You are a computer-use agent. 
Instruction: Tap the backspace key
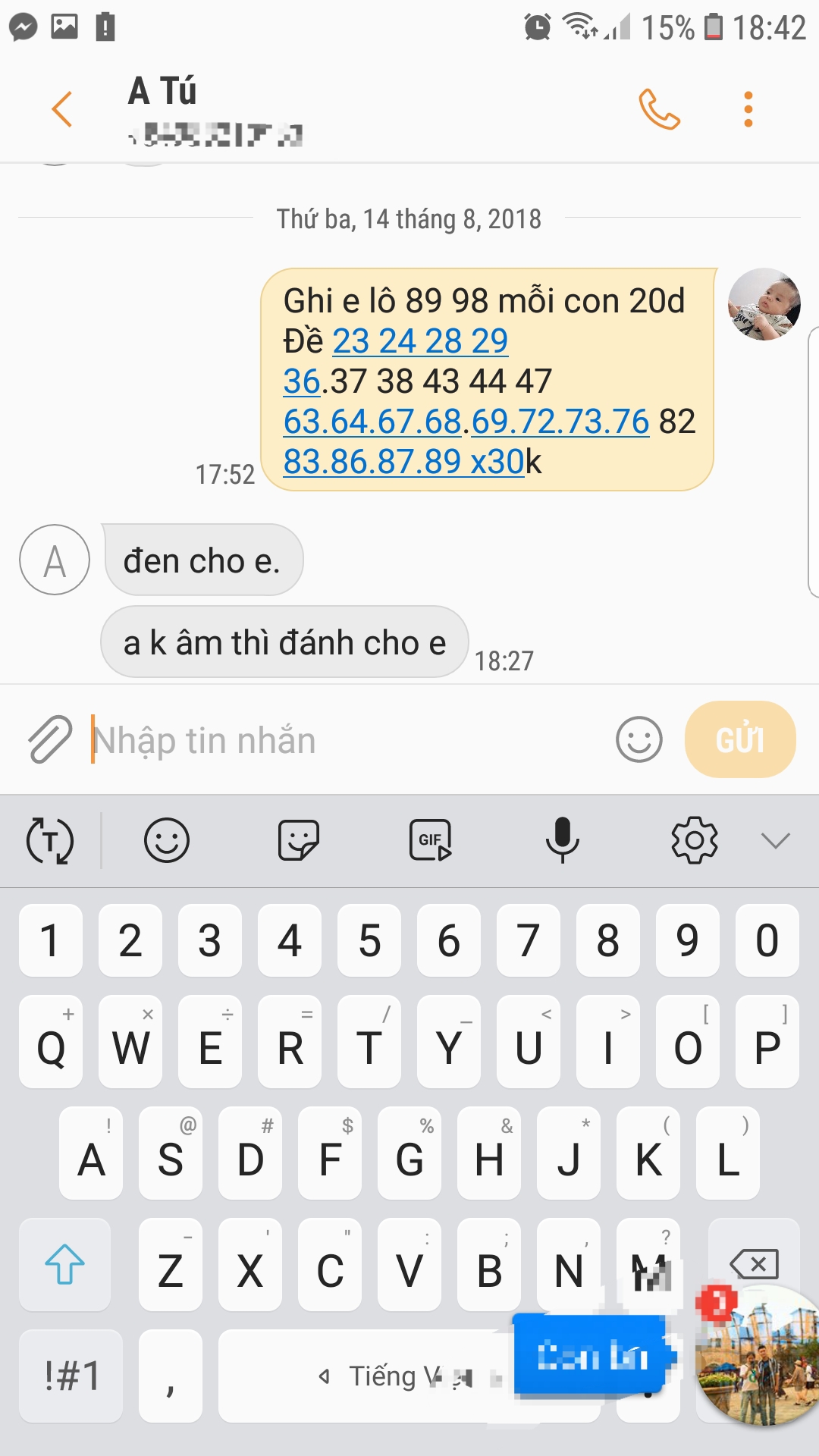(753, 1264)
